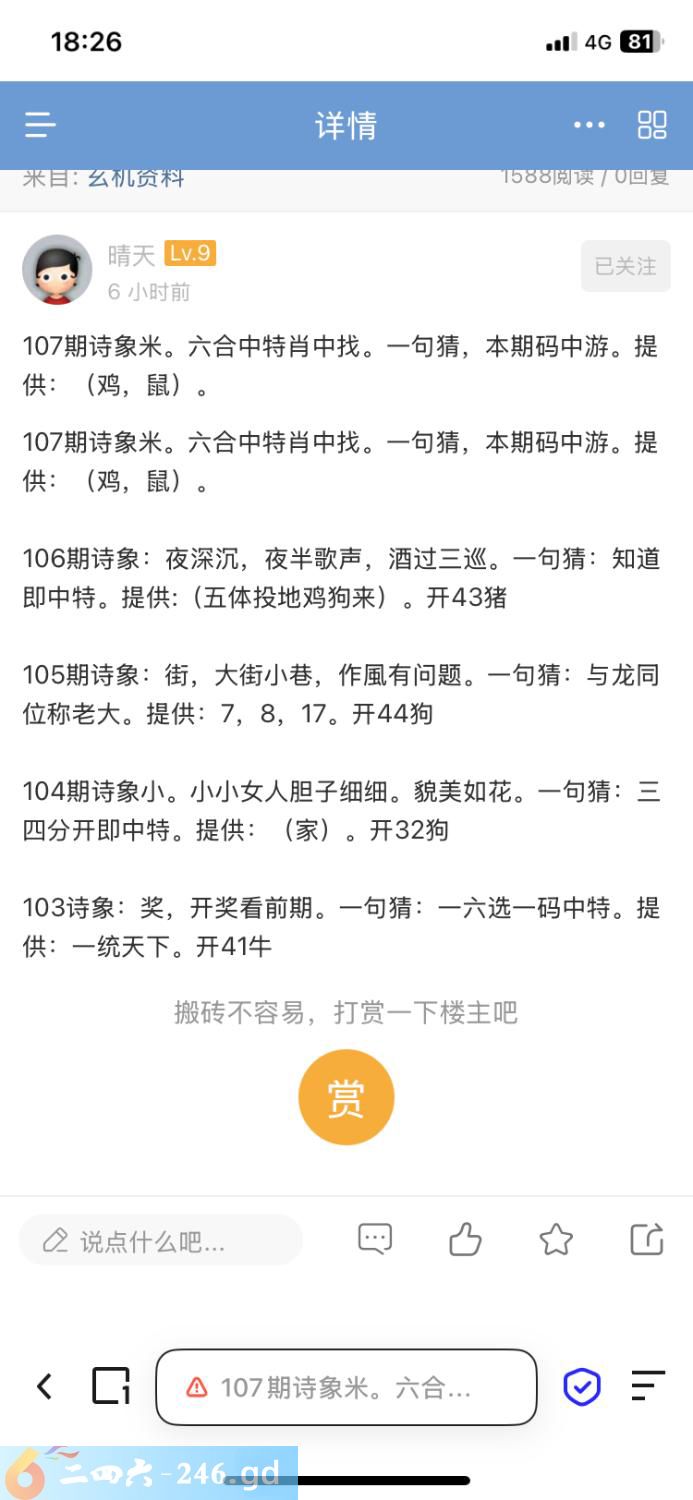Tap the 已关注 follow button
Viewport: 693px width, 1500px height.
coord(625,266)
